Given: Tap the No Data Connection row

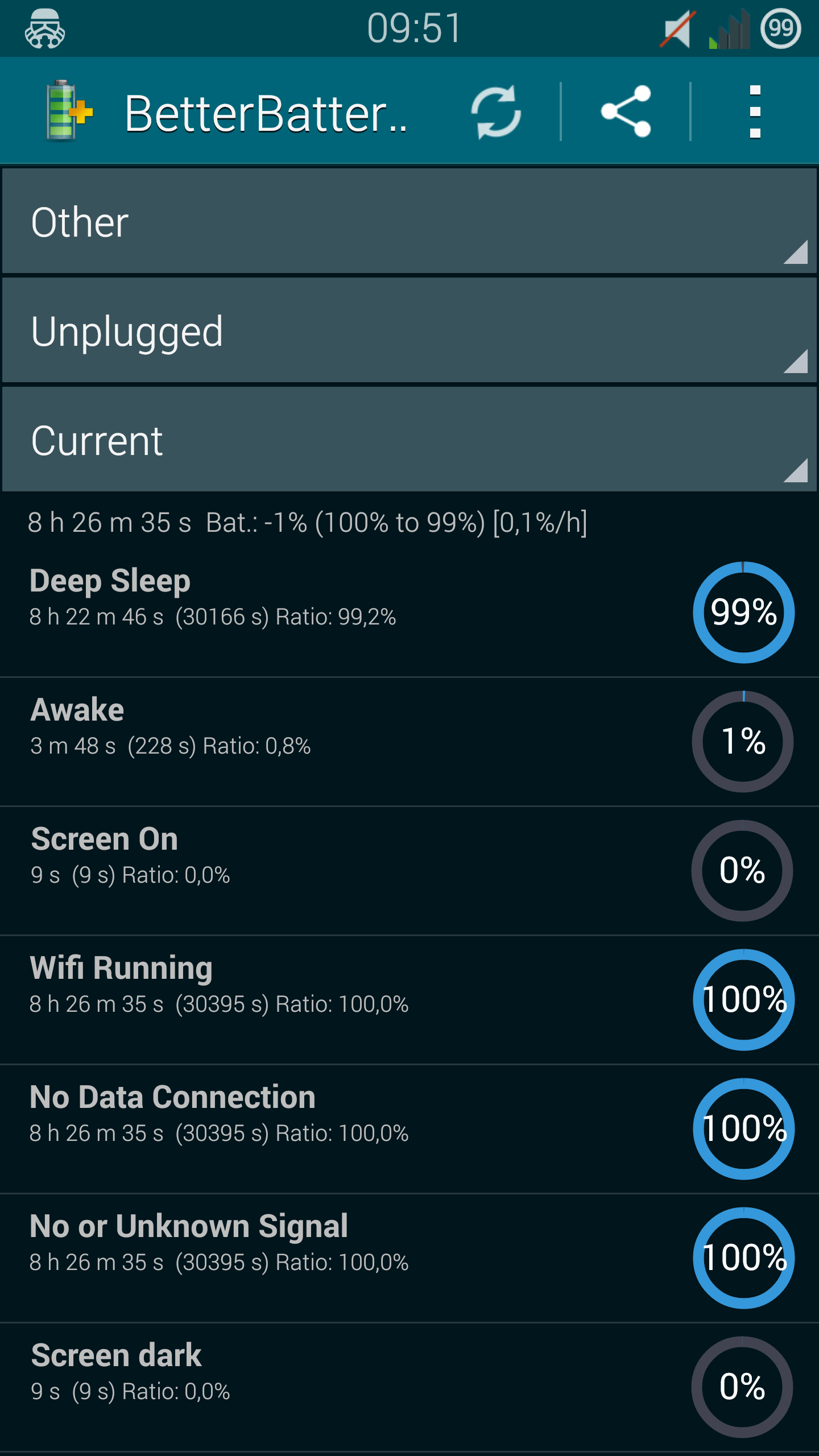Looking at the screenshot, I should (x=409, y=1129).
